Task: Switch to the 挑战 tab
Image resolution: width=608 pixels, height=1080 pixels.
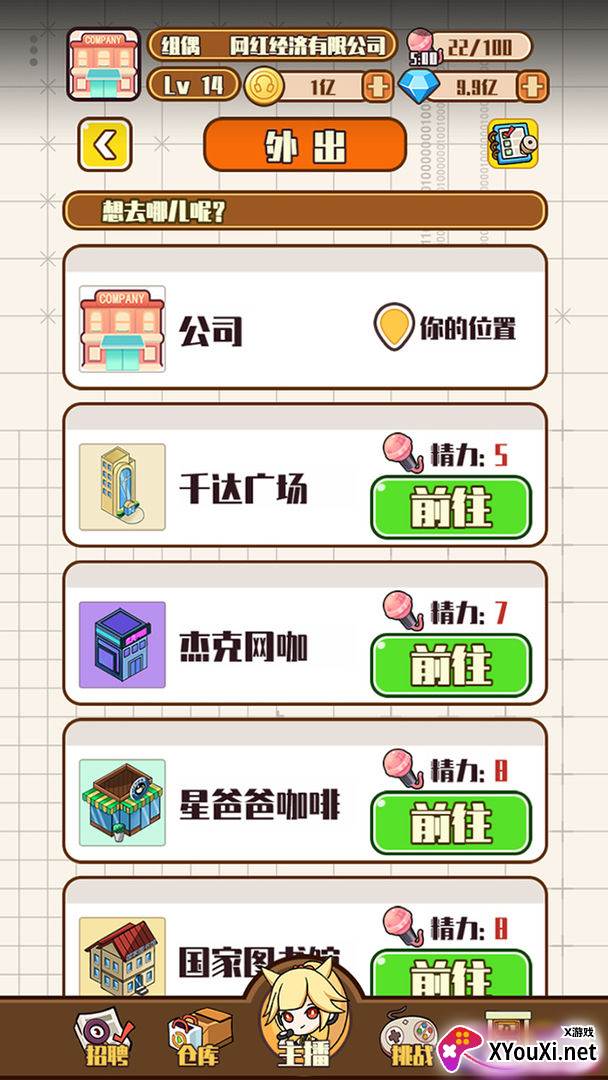Action: click(x=410, y=1039)
